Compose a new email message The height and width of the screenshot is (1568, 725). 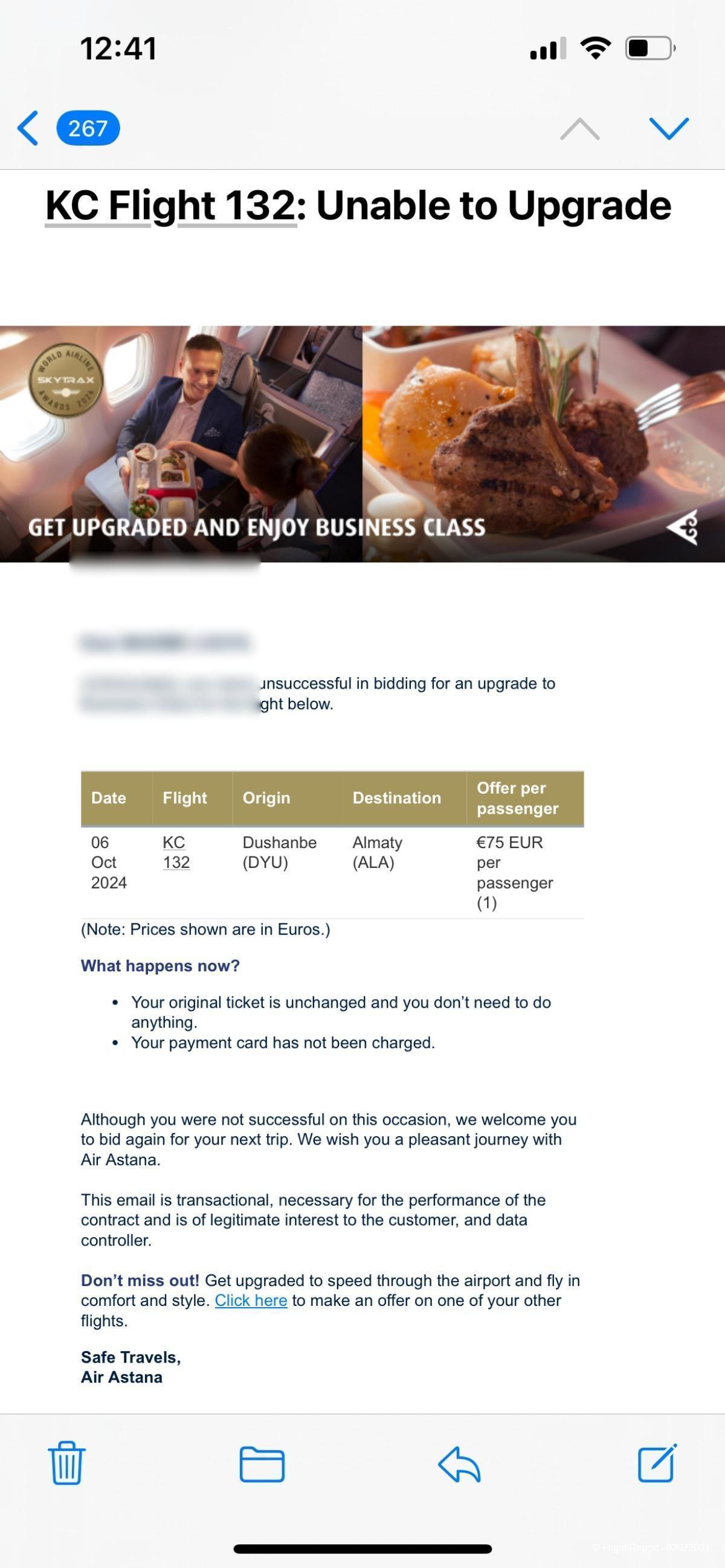click(x=657, y=1463)
